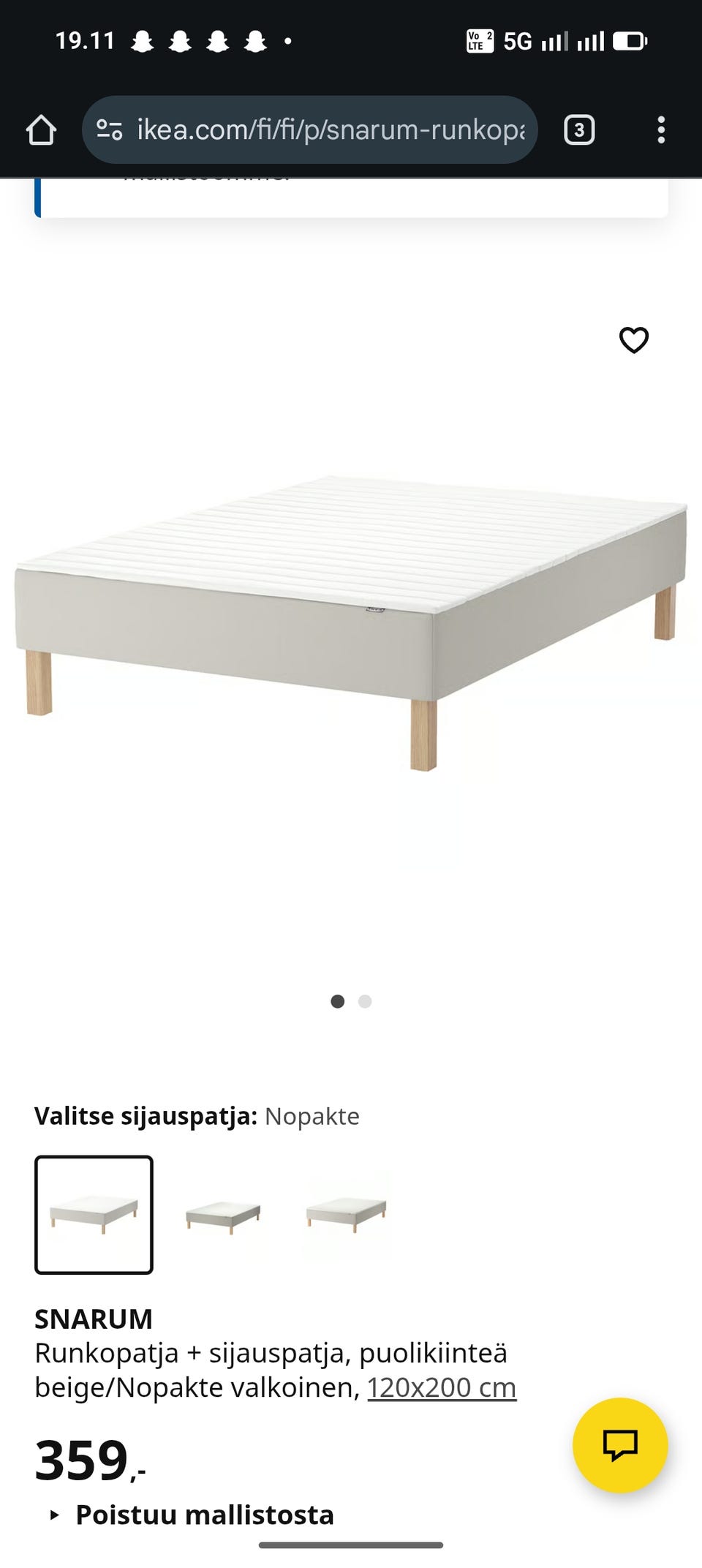This screenshot has height=1568, width=702.
Task: Tap the heart icon to favorite SNARUM
Action: (x=633, y=340)
